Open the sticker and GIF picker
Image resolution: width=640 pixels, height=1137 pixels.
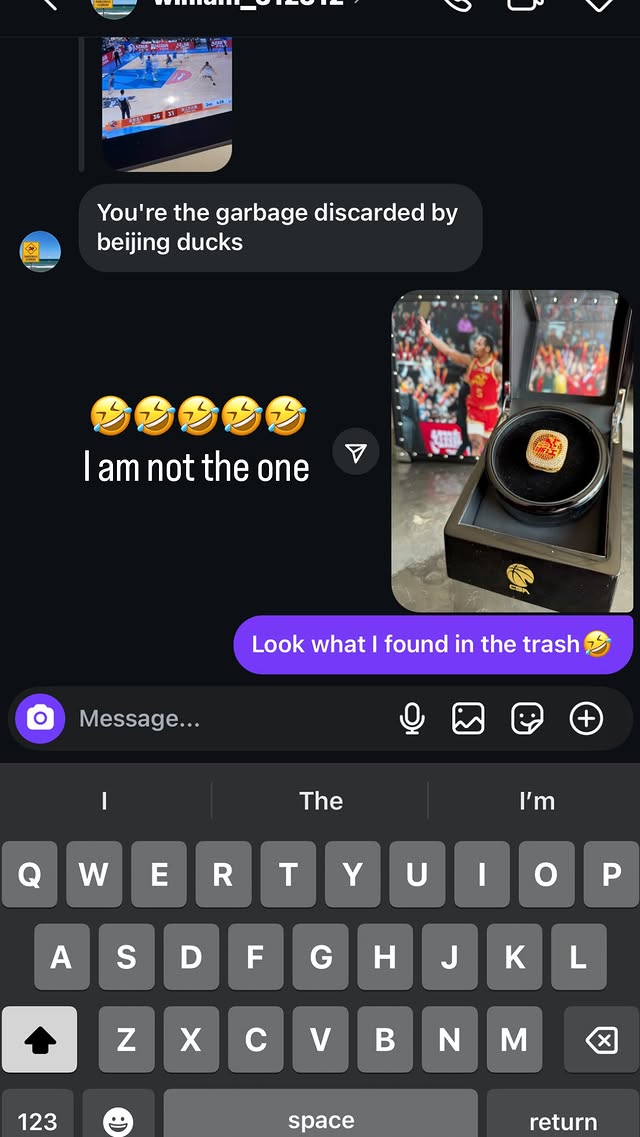click(x=527, y=718)
